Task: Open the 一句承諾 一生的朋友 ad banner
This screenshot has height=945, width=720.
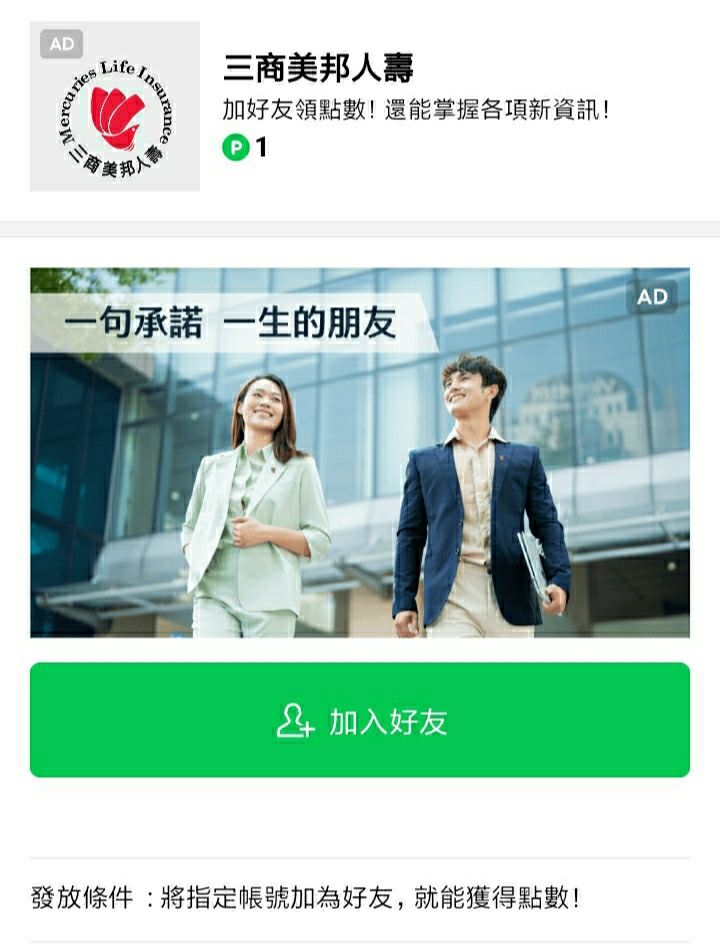Action: point(360,452)
